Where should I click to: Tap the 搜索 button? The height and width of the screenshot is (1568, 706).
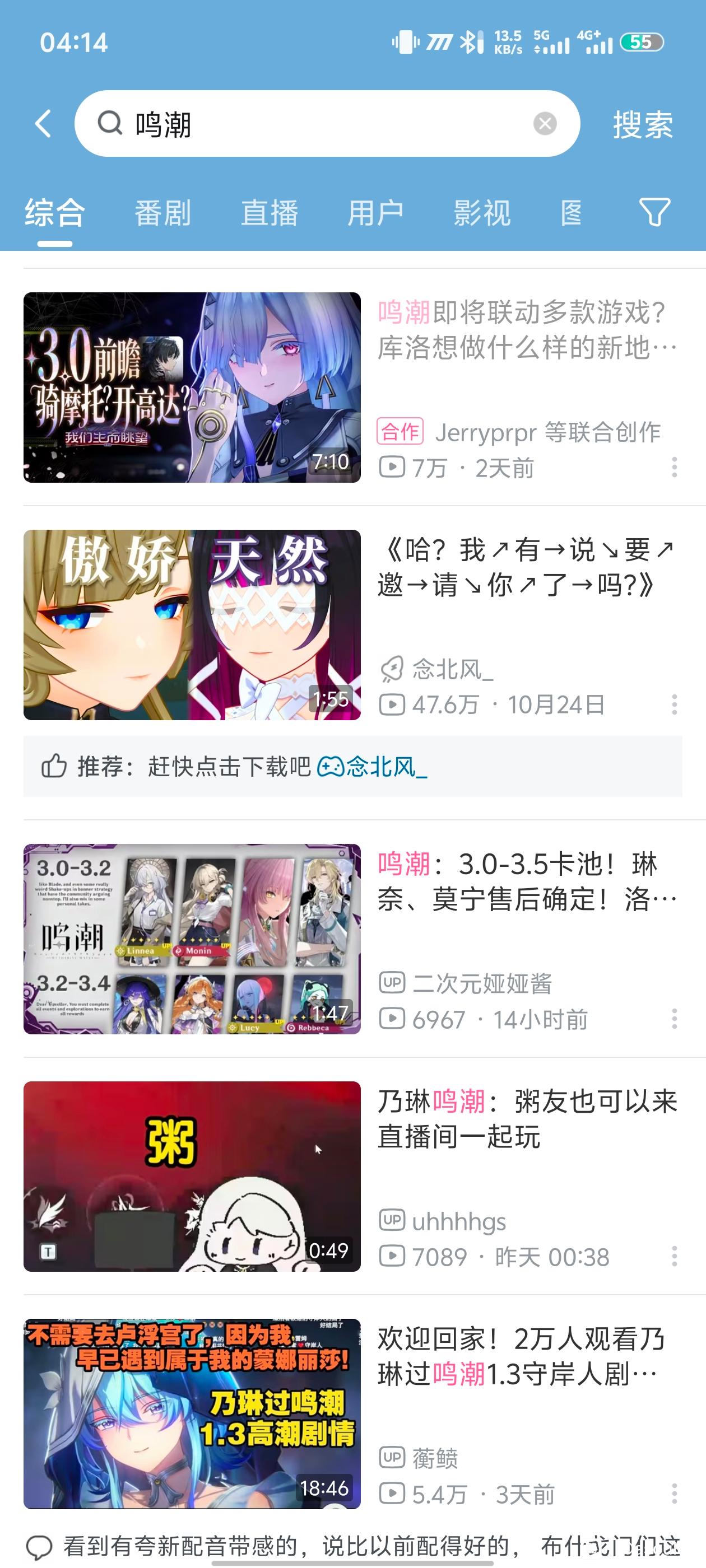[x=643, y=125]
